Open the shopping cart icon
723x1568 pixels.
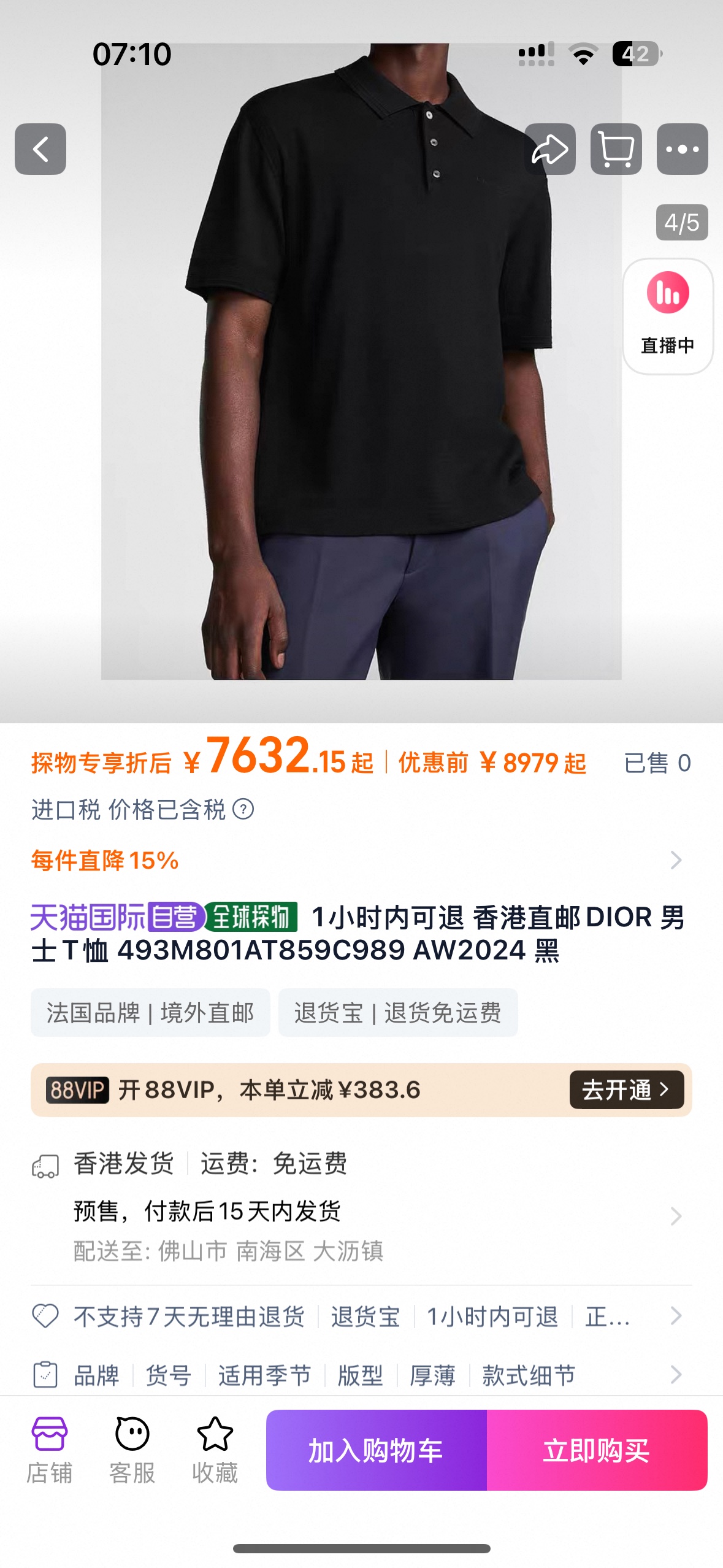point(616,149)
